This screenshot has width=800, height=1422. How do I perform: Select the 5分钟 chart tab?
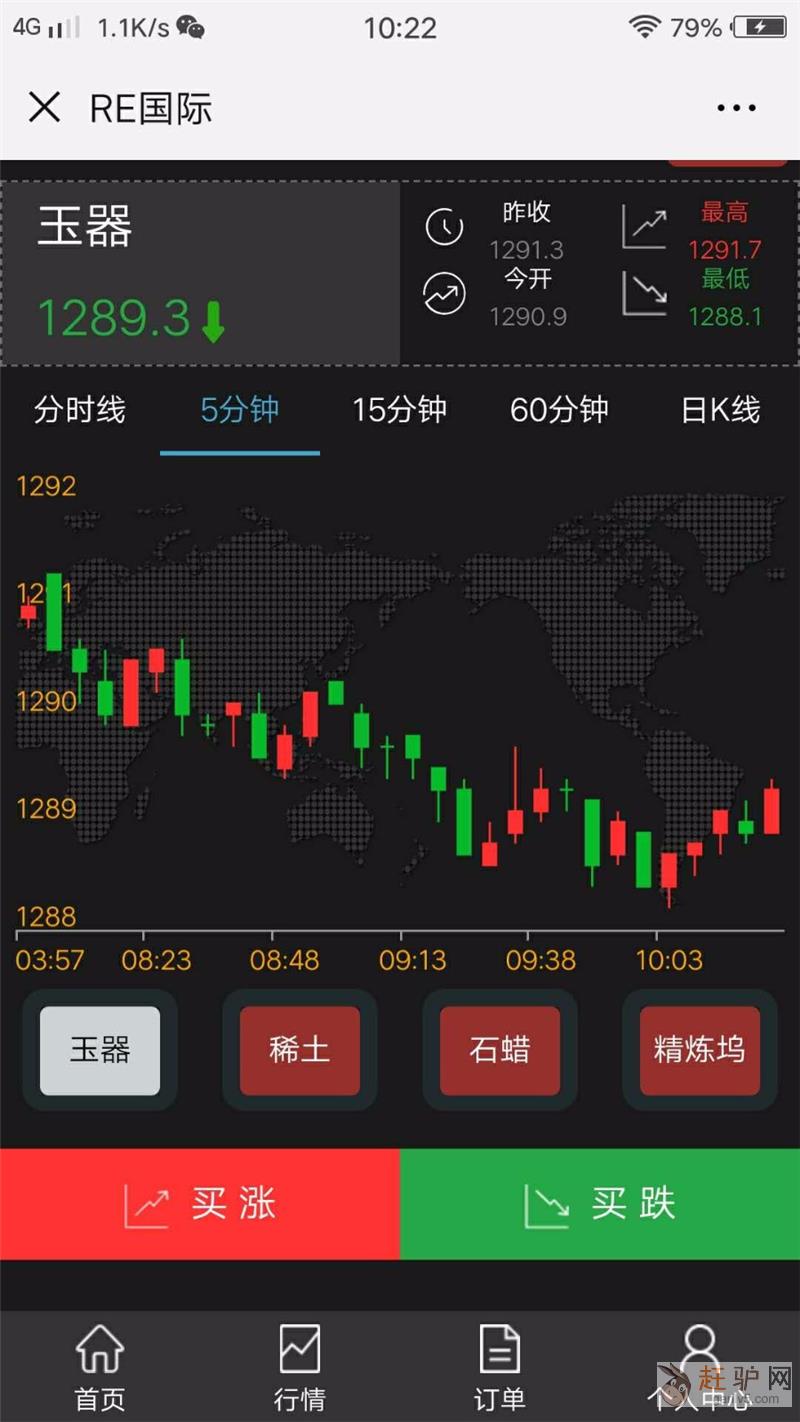[240, 410]
